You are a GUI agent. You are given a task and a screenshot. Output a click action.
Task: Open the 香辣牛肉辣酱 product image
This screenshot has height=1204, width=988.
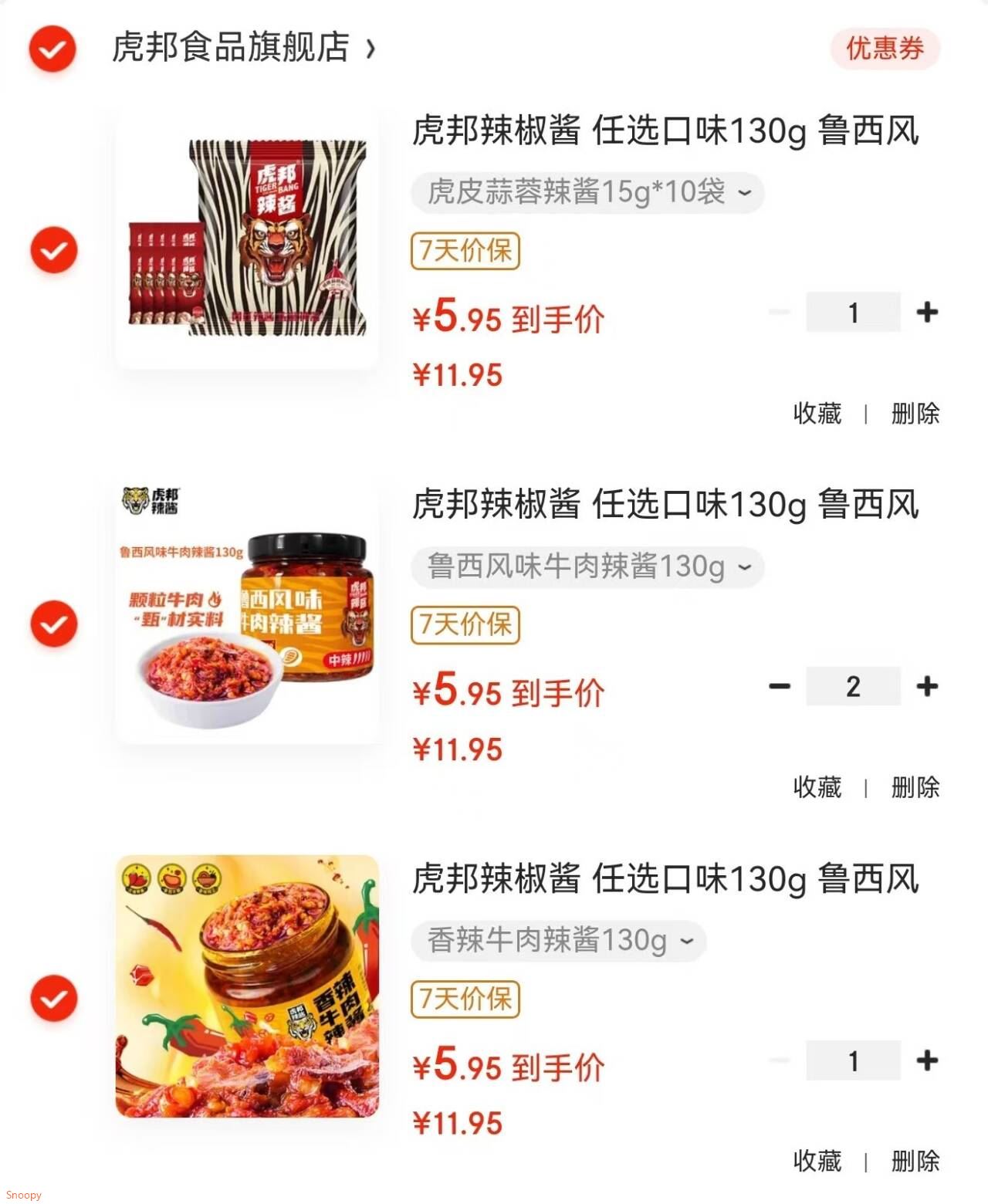click(247, 986)
